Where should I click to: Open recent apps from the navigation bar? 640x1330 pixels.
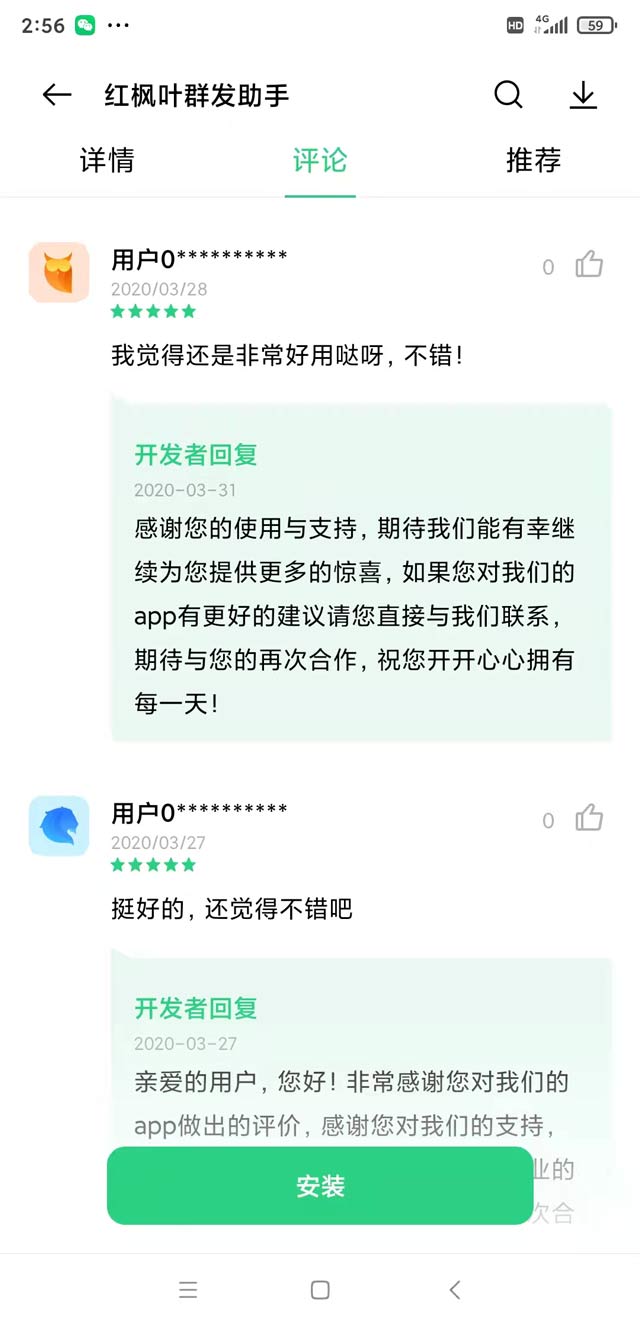coord(188,1290)
